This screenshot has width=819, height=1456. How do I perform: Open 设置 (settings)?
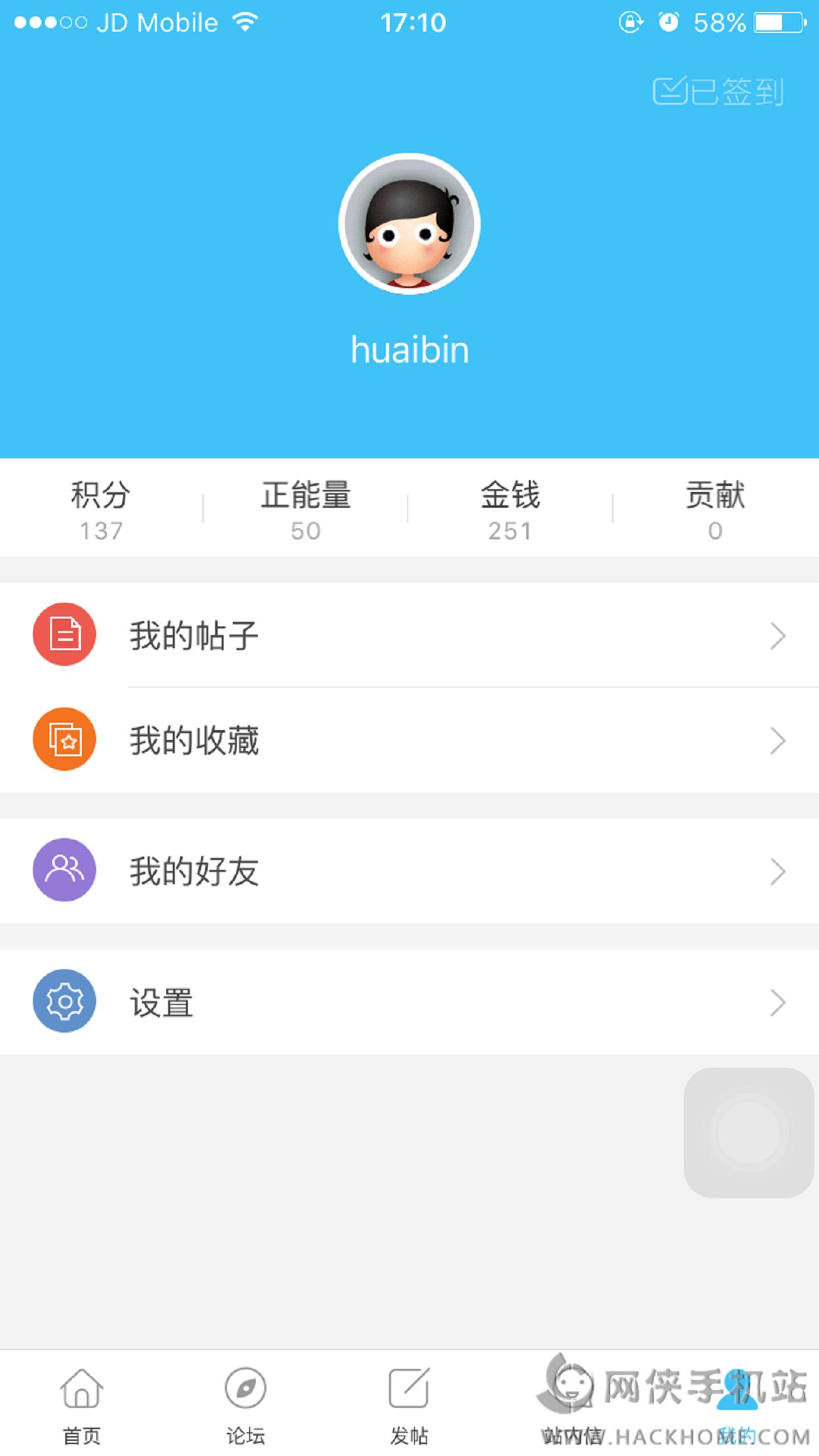pos(409,1002)
